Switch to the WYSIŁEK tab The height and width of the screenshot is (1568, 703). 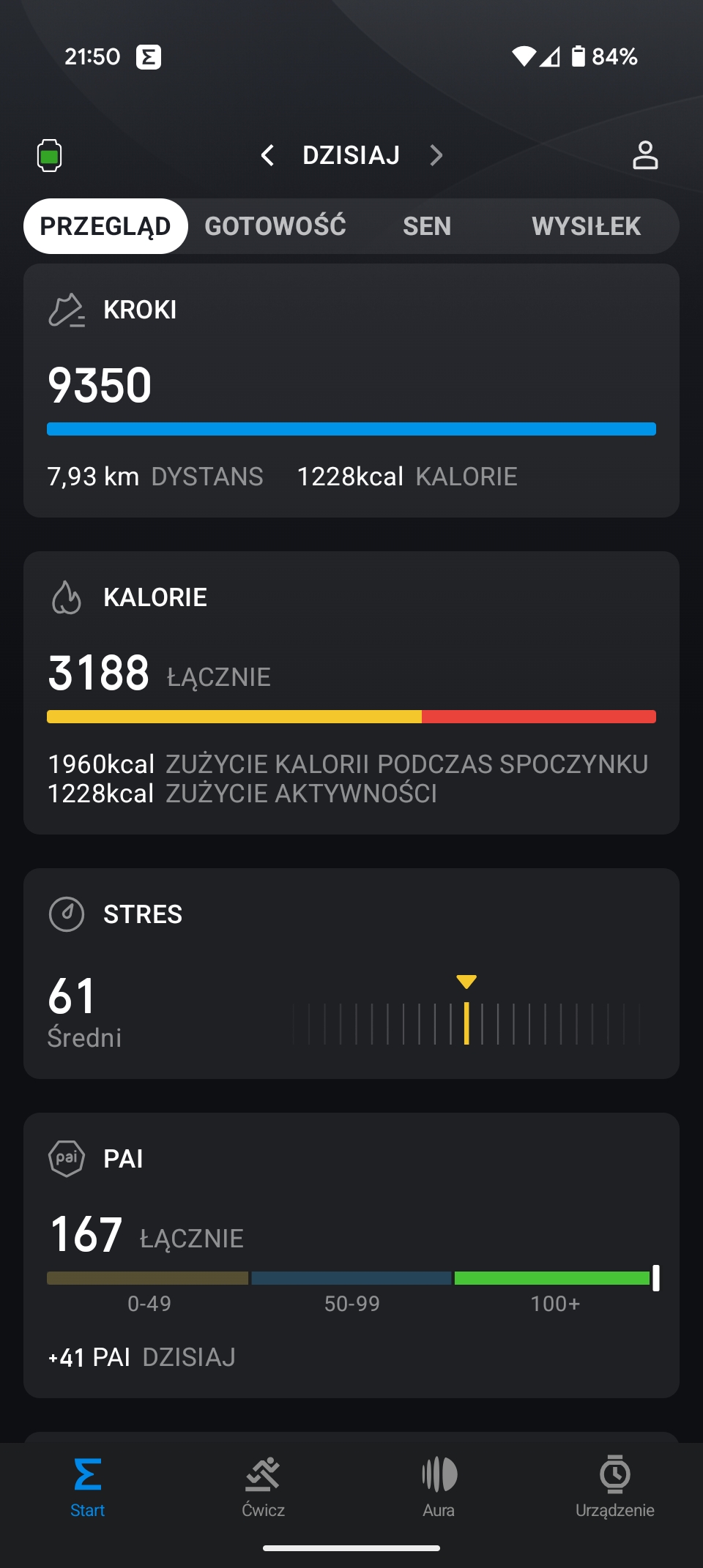tap(587, 226)
